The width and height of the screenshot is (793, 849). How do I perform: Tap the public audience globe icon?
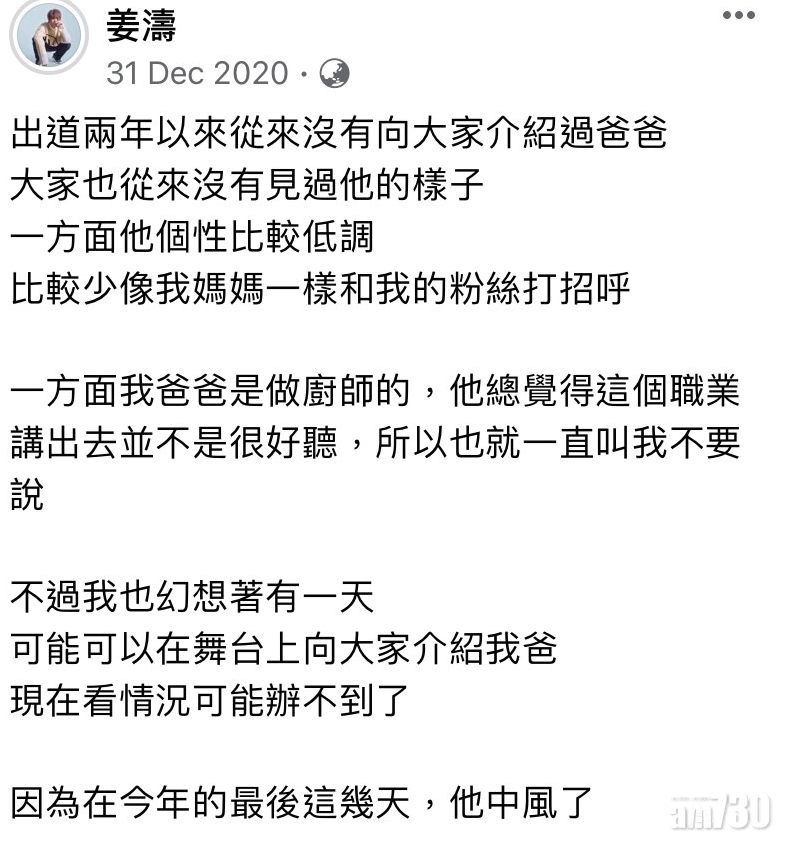click(x=333, y=74)
